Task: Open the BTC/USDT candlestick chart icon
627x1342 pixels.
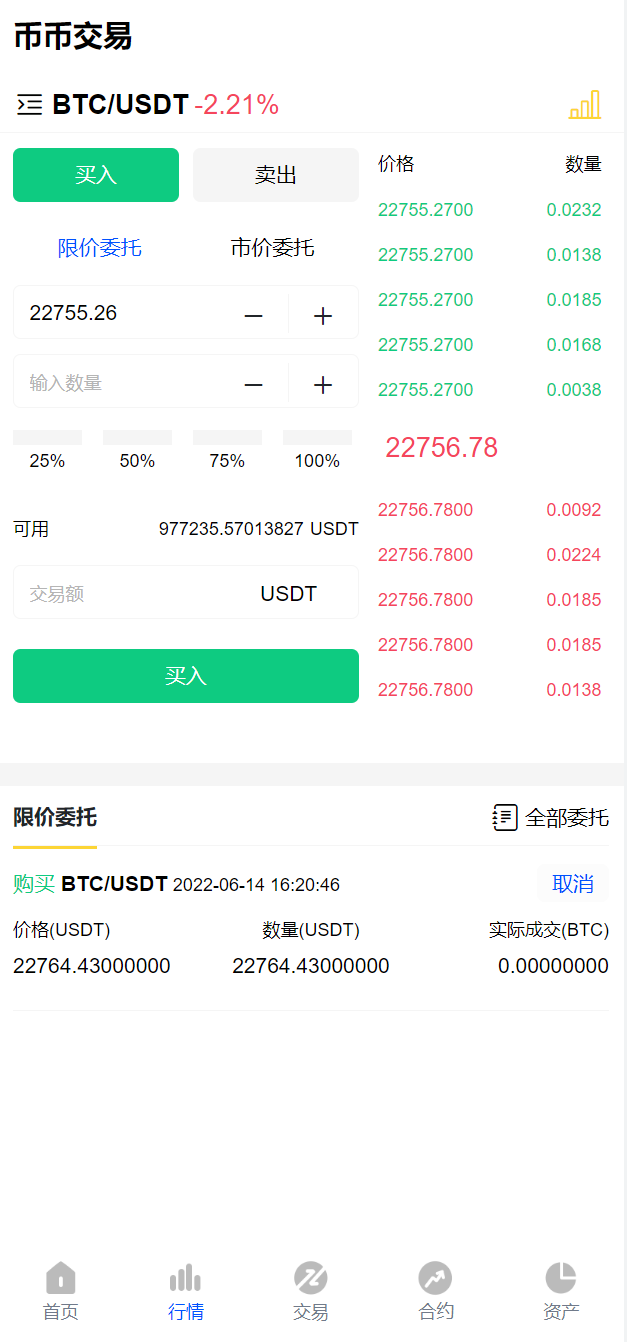Action: point(585,105)
